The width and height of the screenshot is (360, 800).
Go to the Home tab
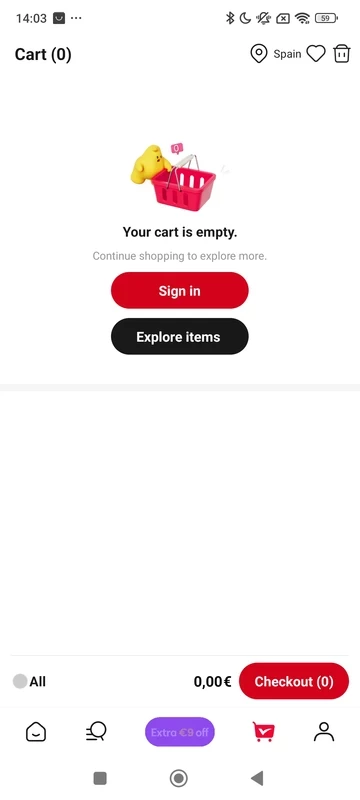click(36, 732)
